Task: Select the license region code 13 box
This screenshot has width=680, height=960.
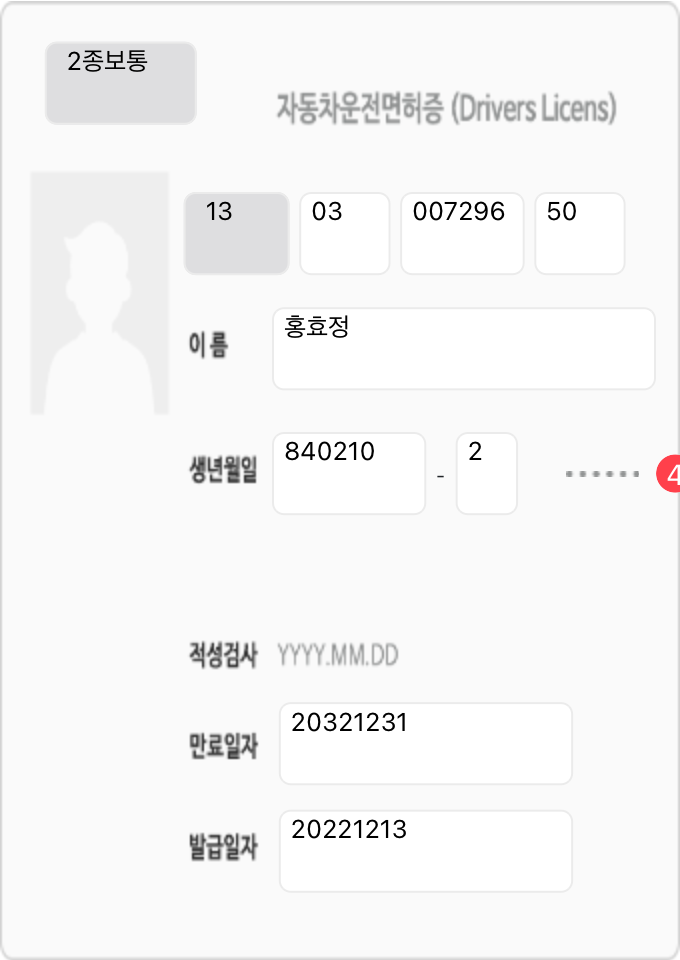Action: (236, 233)
